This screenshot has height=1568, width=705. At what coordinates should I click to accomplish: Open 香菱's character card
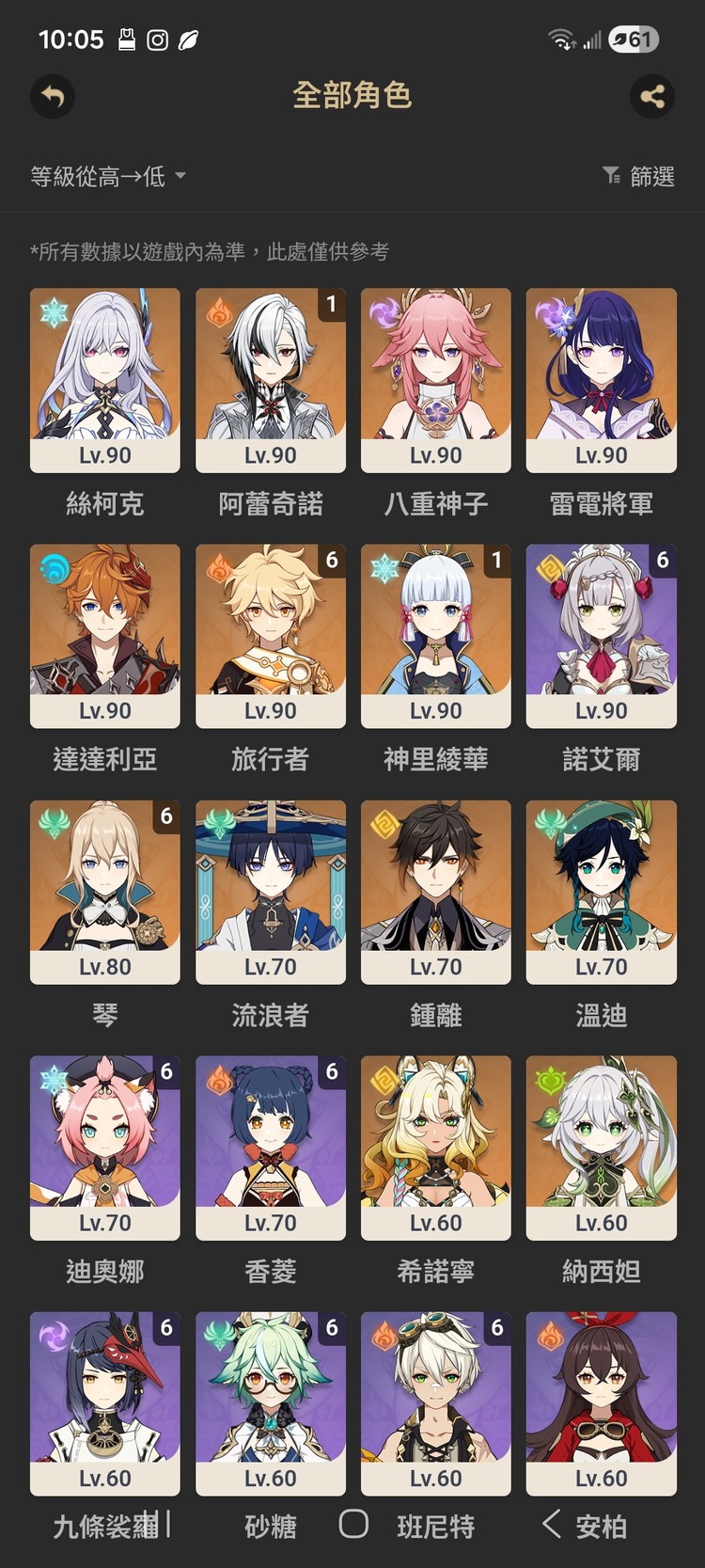coord(270,1147)
